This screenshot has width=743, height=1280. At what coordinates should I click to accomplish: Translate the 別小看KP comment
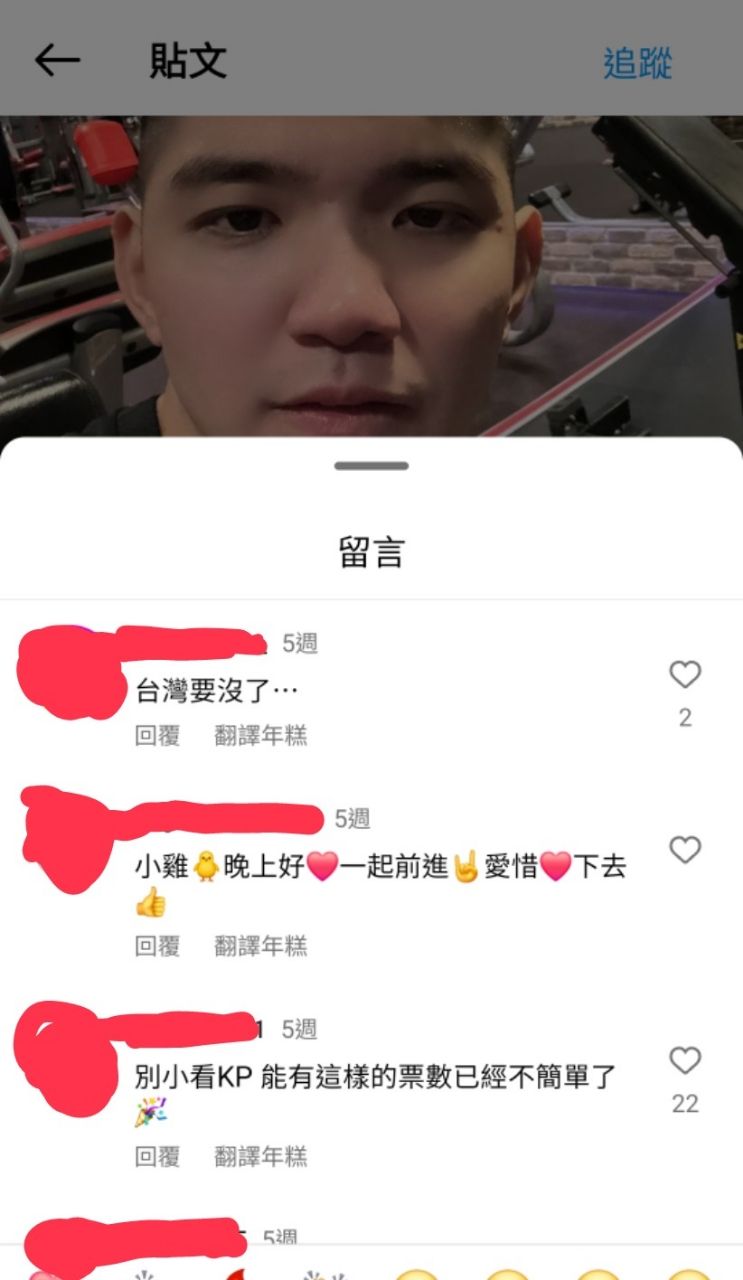tap(261, 1157)
